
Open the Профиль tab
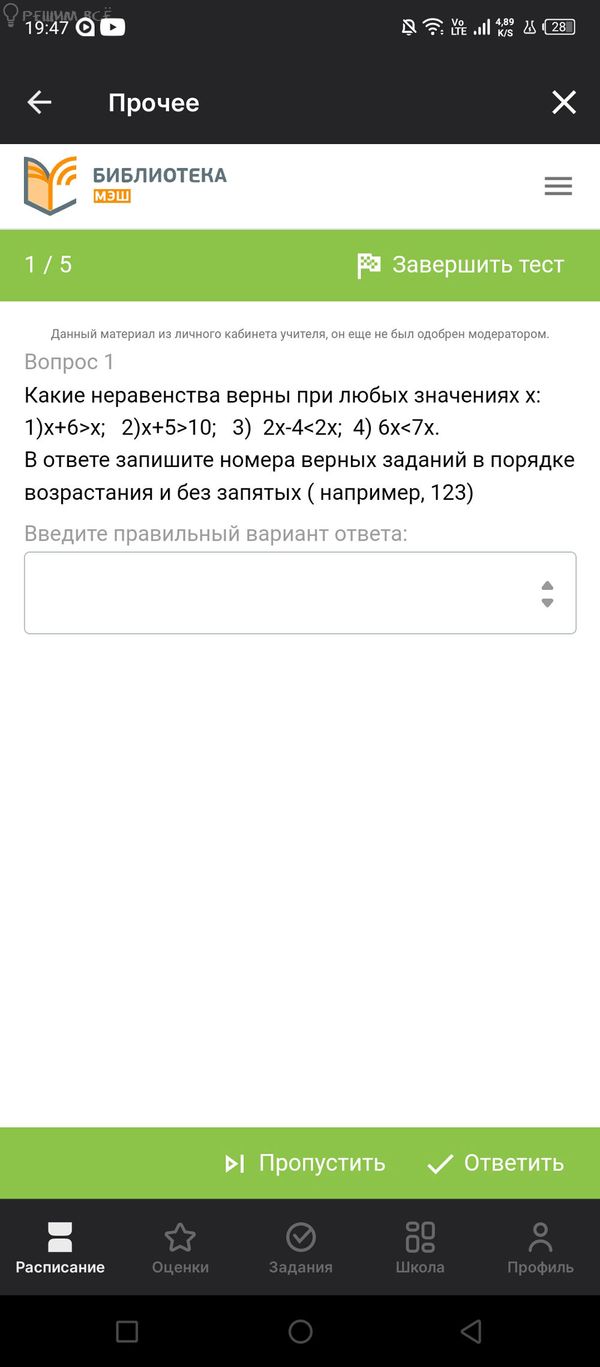click(540, 1247)
